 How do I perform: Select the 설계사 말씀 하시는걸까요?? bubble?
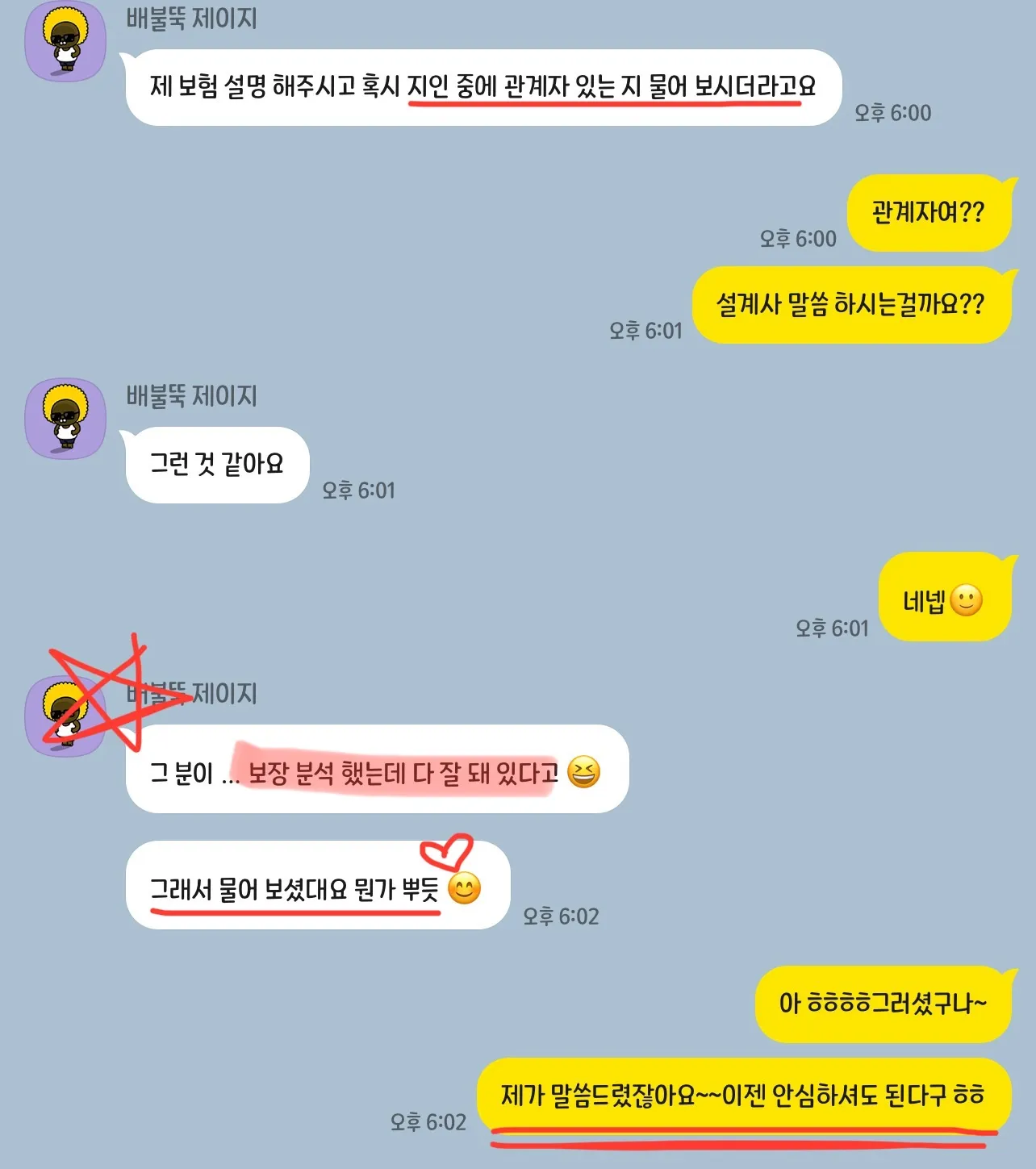pos(851,304)
